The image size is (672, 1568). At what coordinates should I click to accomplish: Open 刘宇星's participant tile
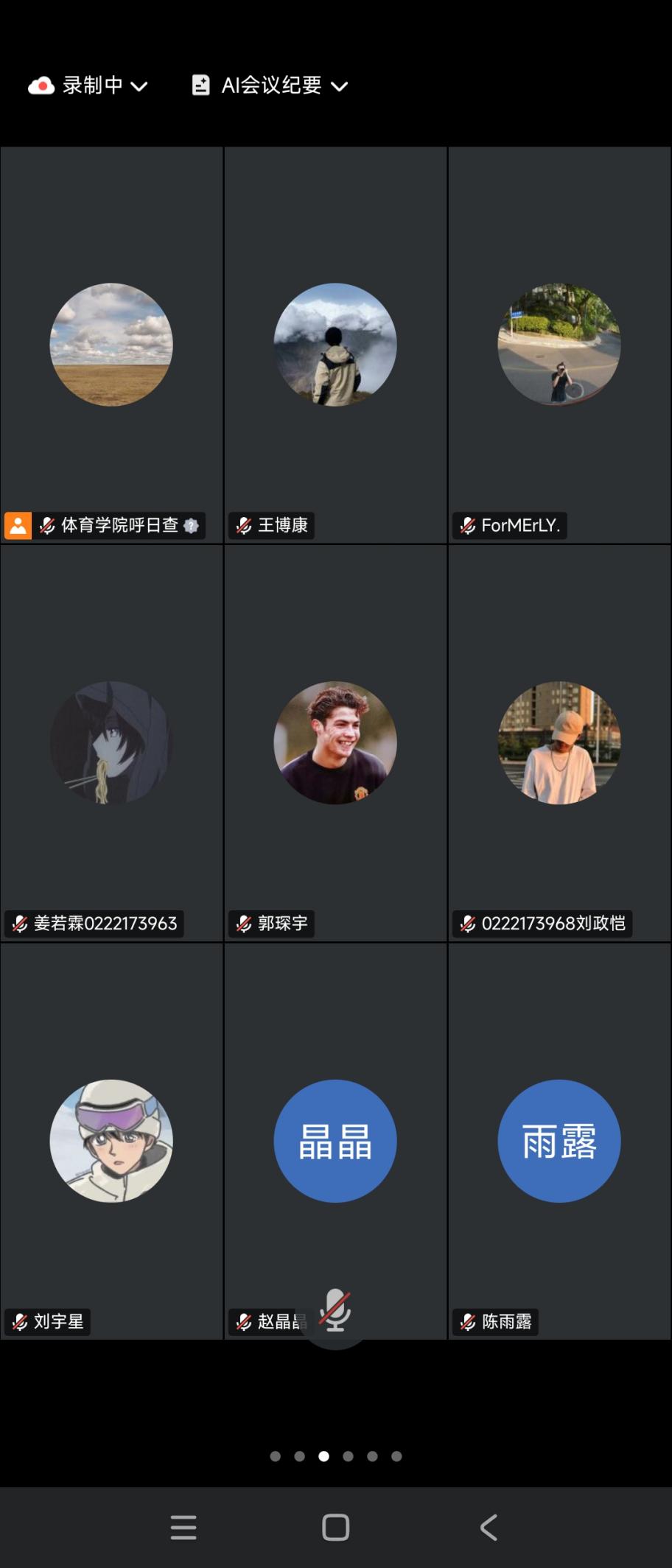tap(111, 1141)
